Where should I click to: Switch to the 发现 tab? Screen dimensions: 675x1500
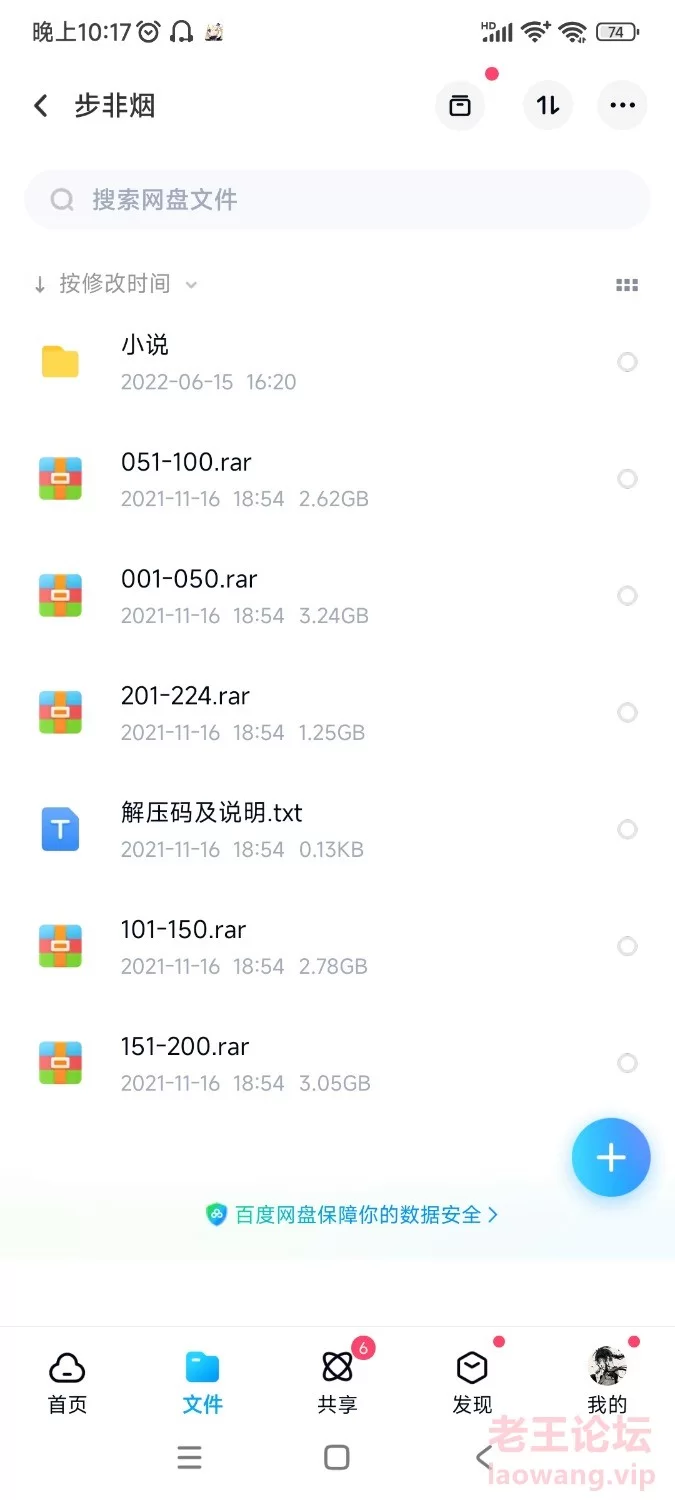pos(472,1383)
